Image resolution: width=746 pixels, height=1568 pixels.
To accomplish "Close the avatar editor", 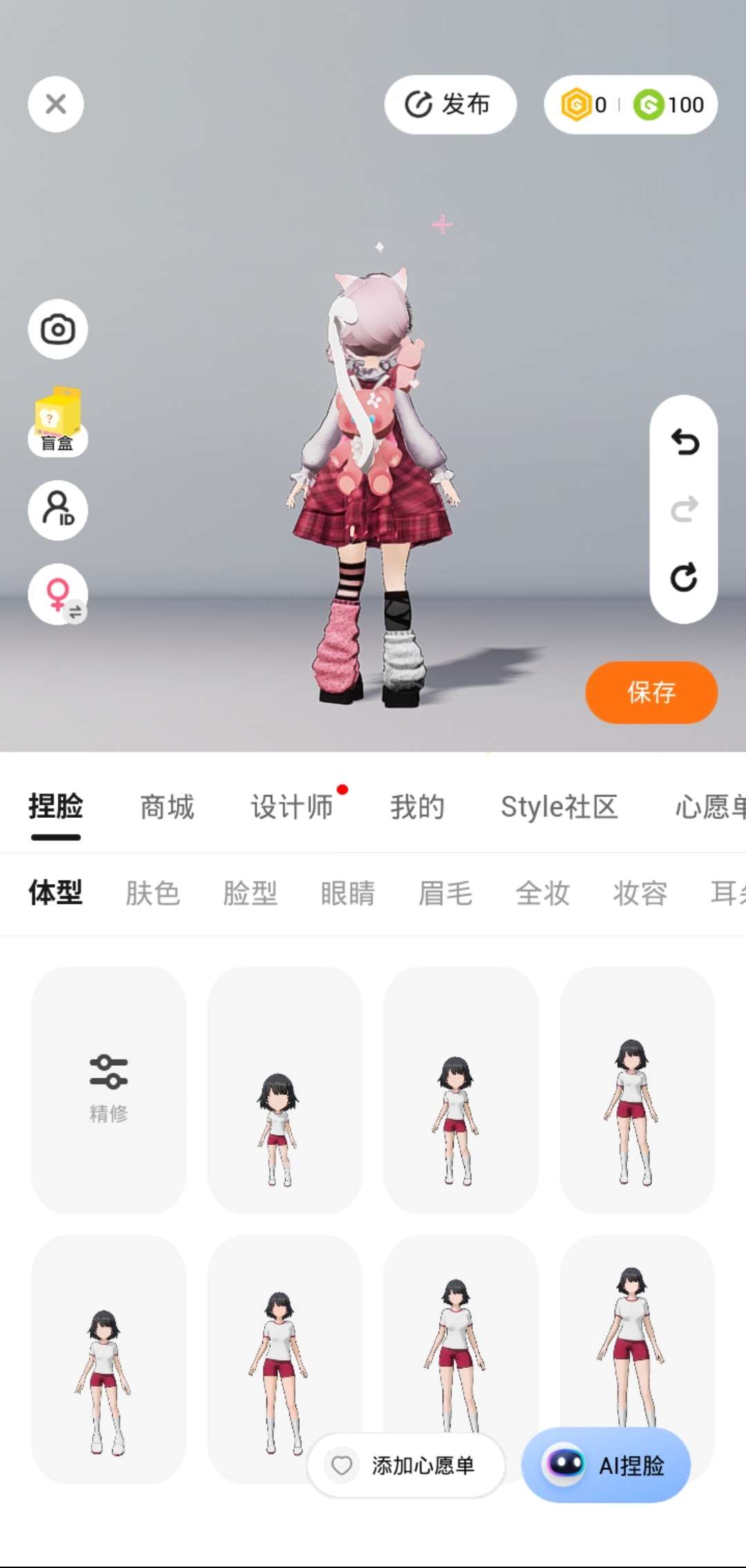I will click(x=56, y=104).
